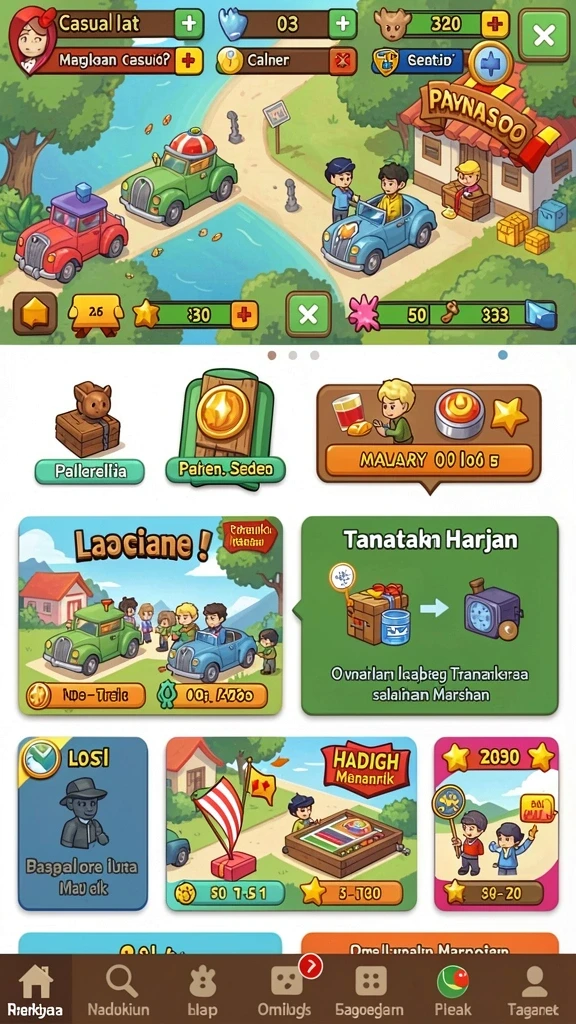Tap the plus beside the 320 balance
Screen dimensions: 576x1024
pyautogui.click(x=495, y=25)
